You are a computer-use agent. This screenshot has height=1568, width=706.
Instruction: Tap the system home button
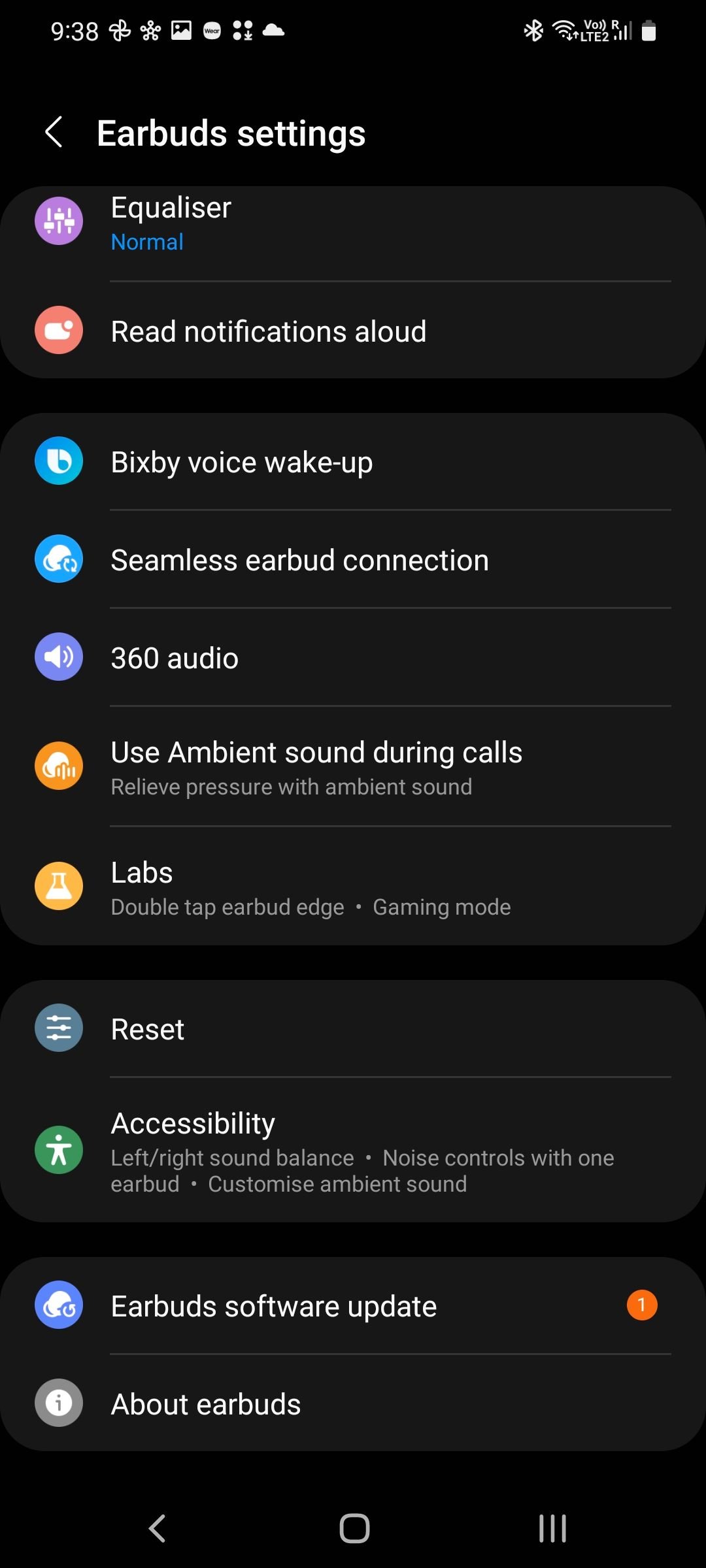(x=354, y=1529)
